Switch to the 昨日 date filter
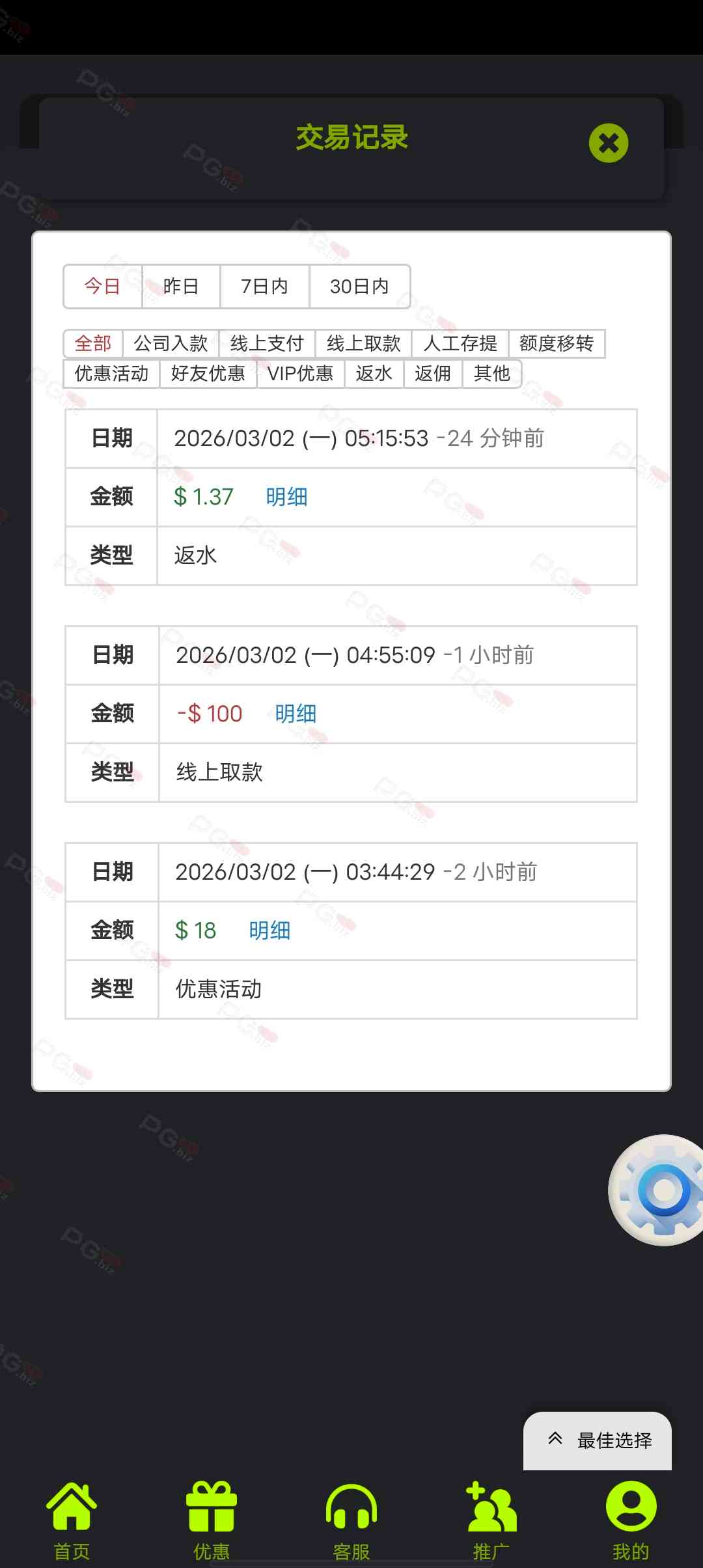This screenshot has width=703, height=1568. [181, 287]
